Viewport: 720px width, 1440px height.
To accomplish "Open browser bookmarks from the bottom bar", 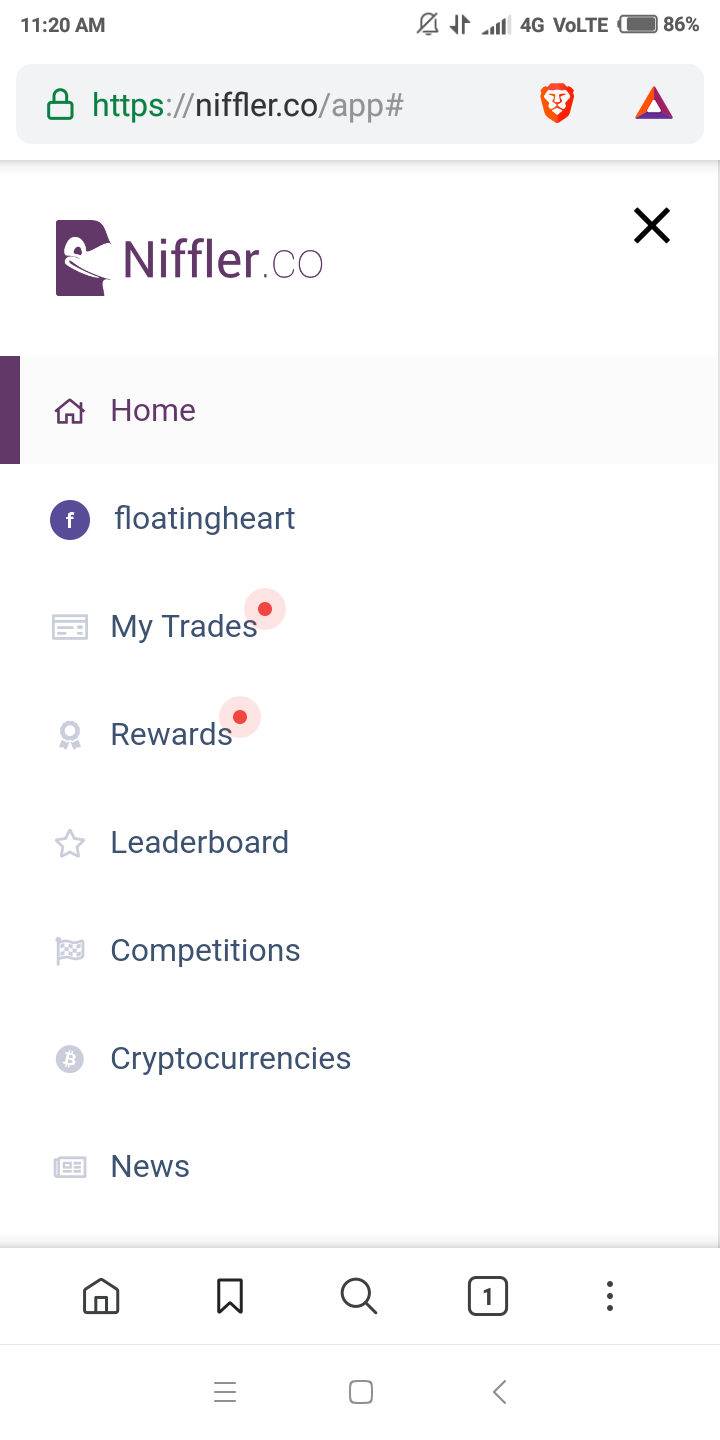I will [x=230, y=1295].
